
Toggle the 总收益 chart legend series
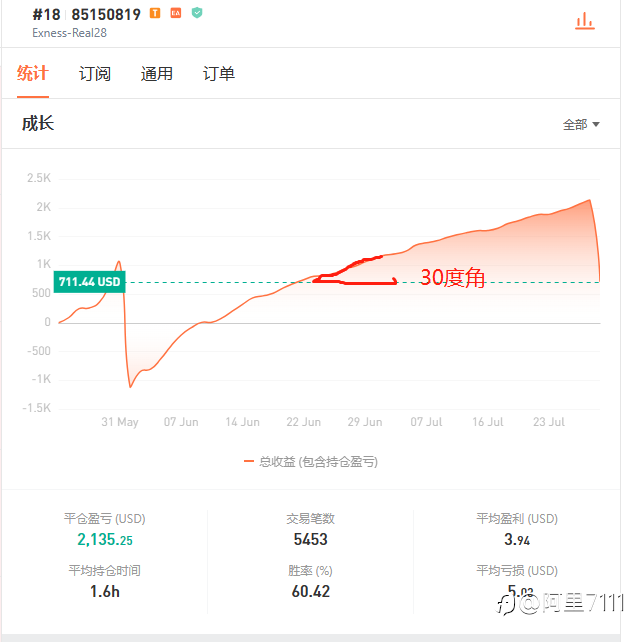(311, 462)
